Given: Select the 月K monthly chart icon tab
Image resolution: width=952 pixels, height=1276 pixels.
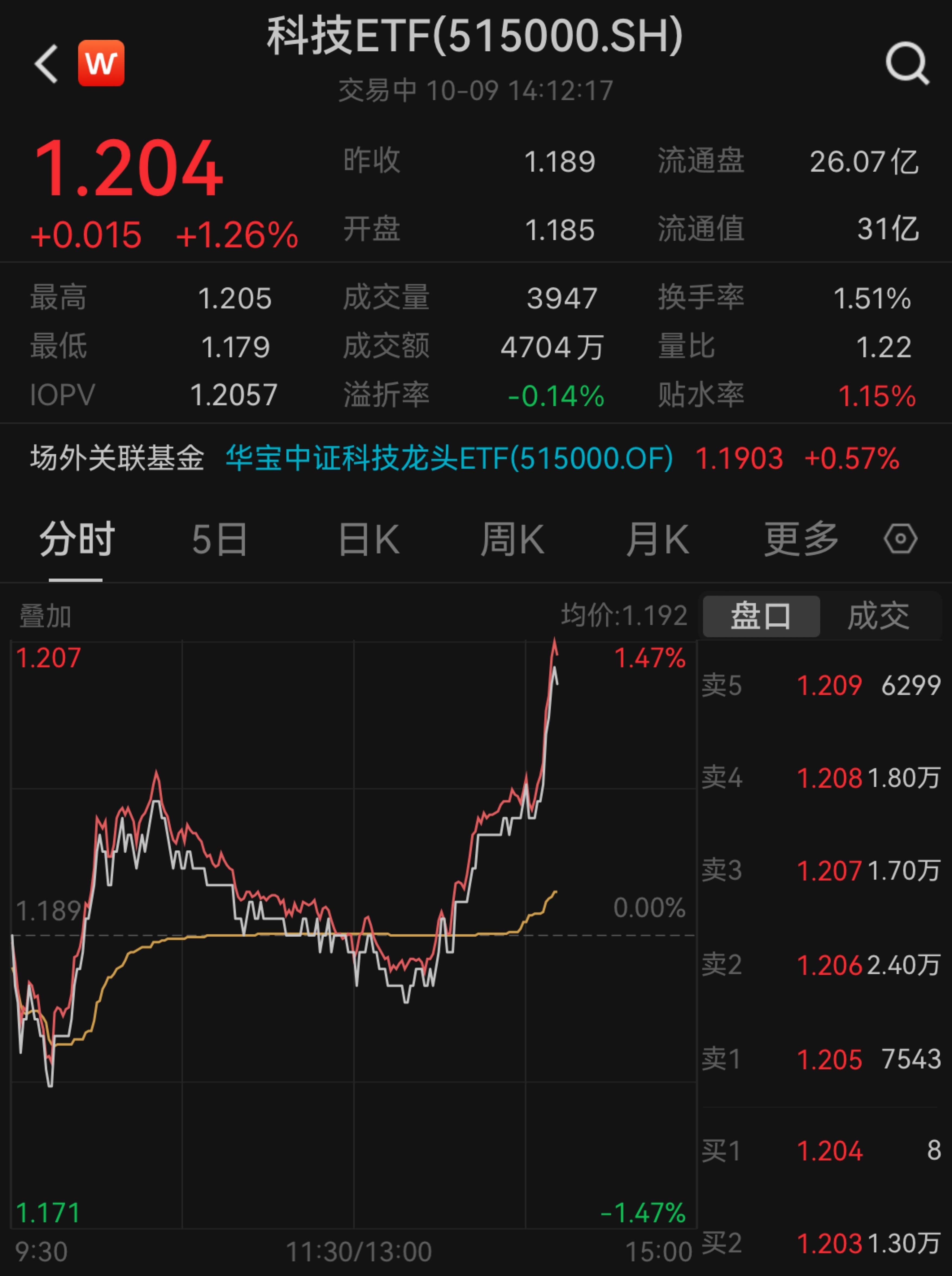Looking at the screenshot, I should click(x=656, y=537).
